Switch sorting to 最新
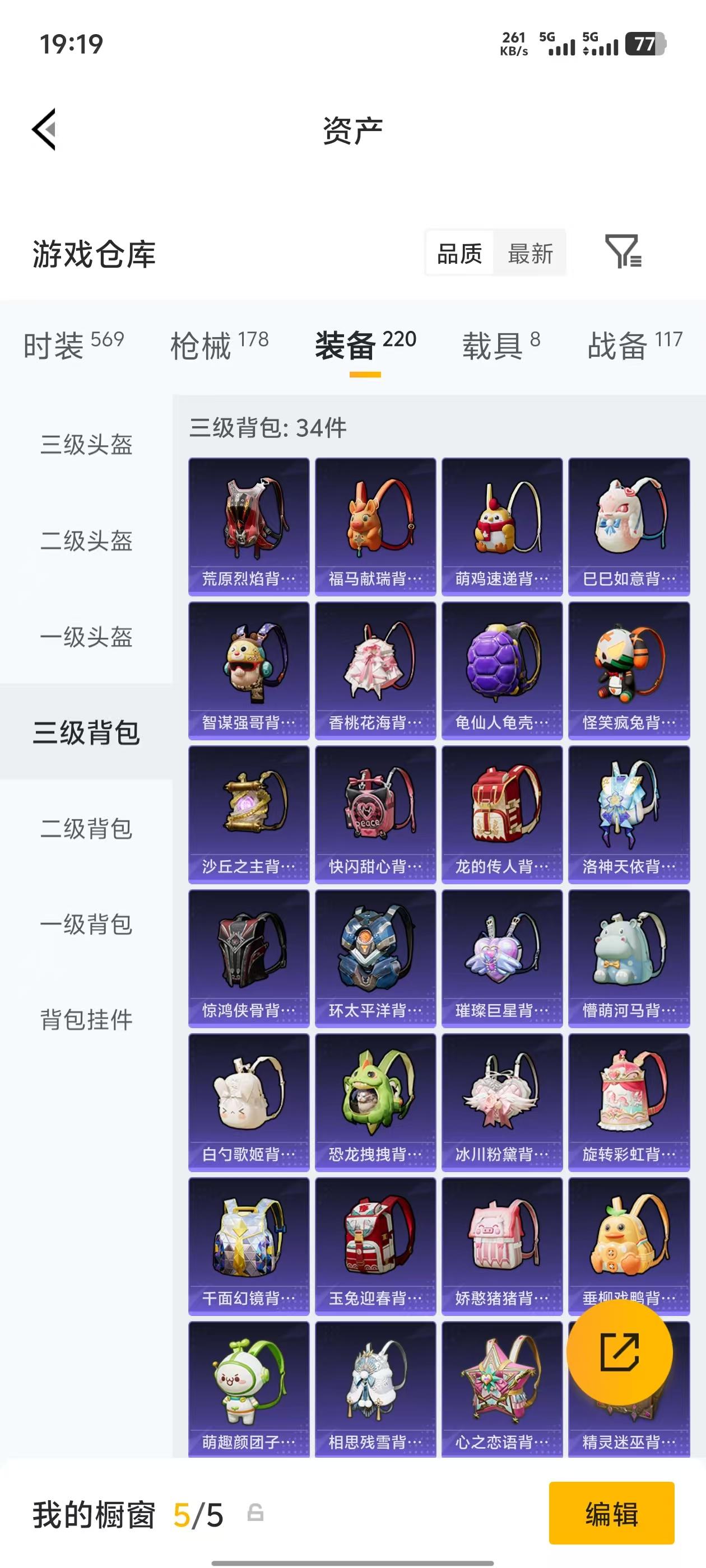The image size is (706, 1568). [x=530, y=254]
